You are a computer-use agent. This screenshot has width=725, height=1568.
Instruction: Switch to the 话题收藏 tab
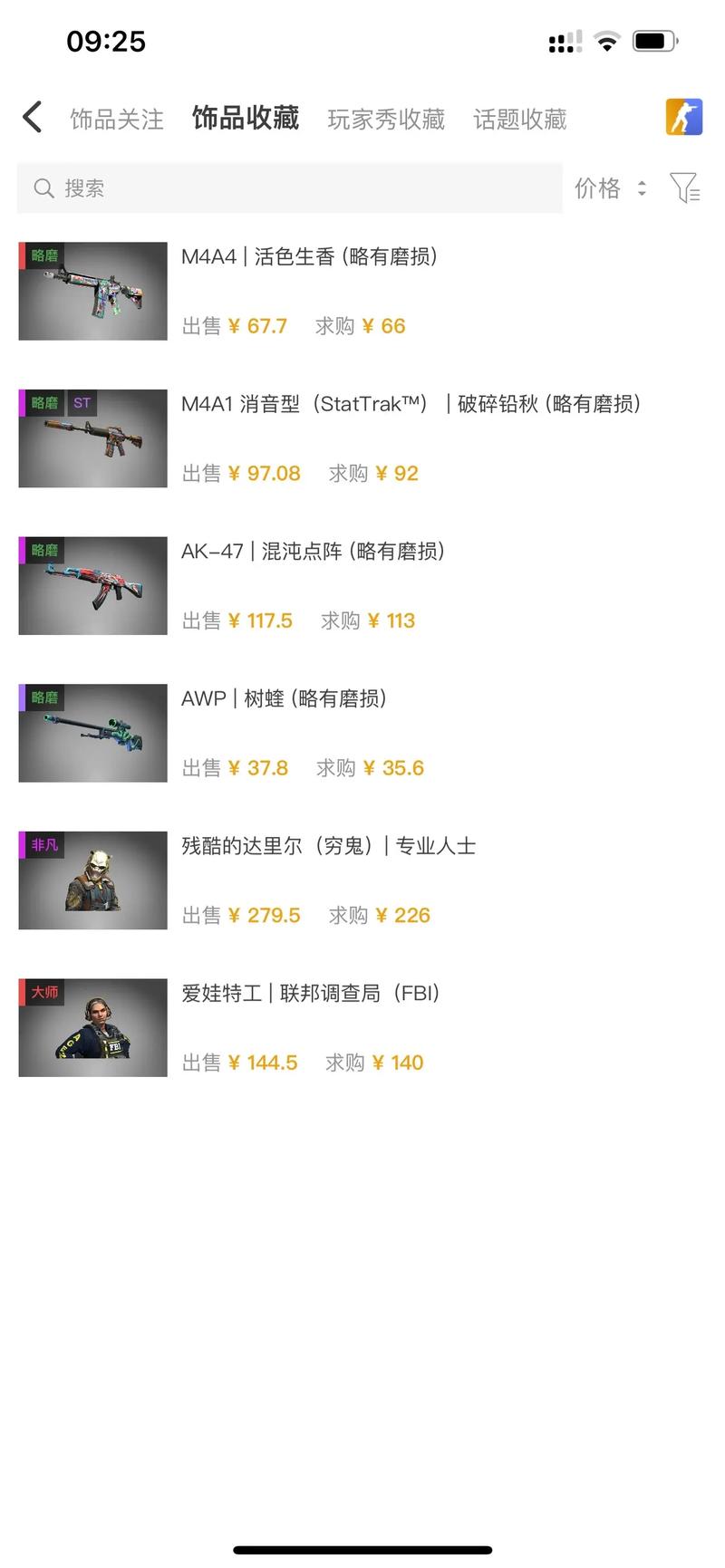pyautogui.click(x=520, y=120)
